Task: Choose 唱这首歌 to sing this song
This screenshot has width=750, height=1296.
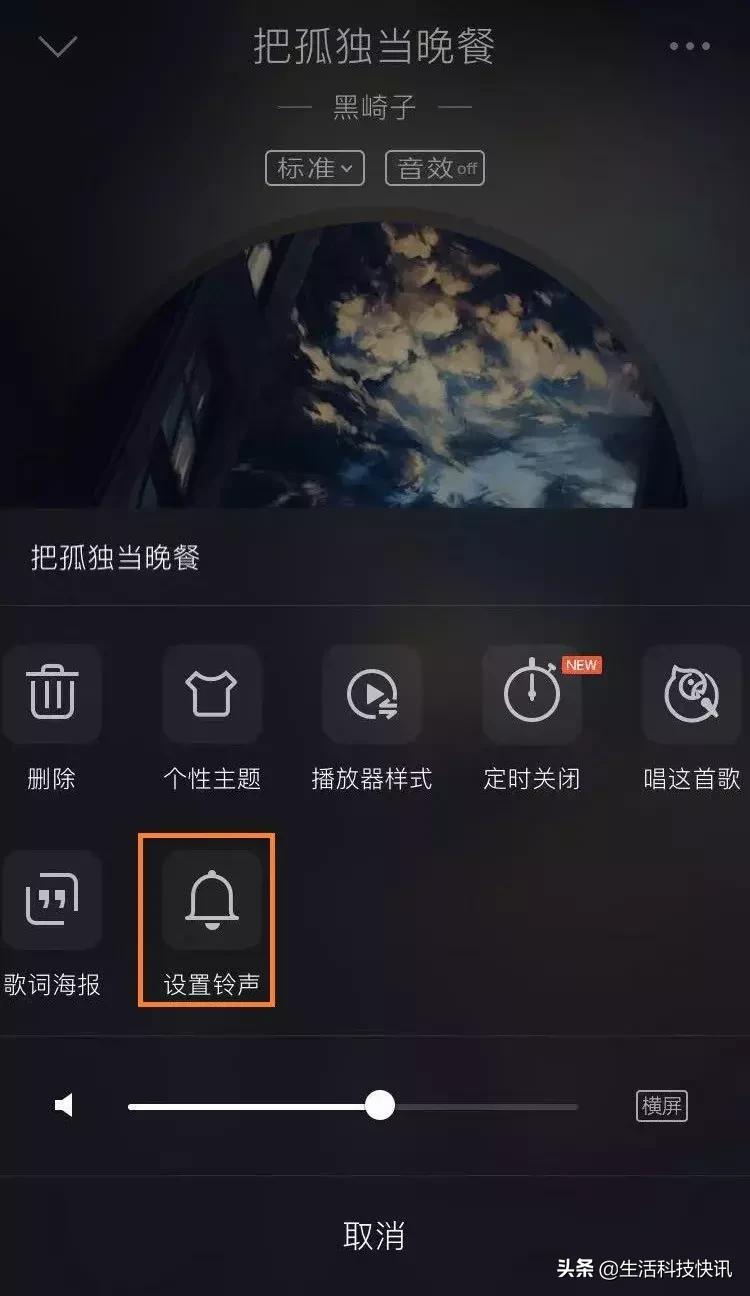Action: [690, 694]
